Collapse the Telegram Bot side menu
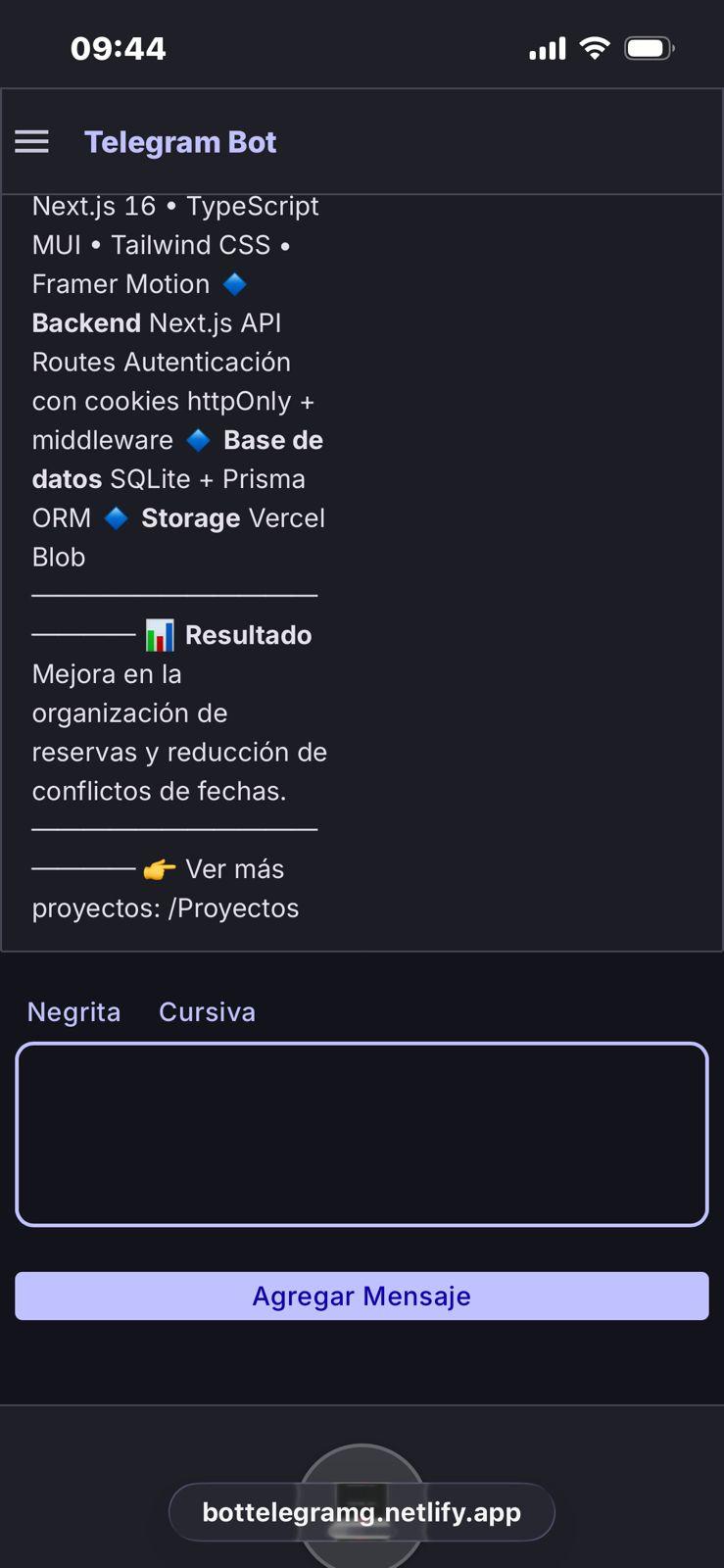The image size is (724, 1568). pyautogui.click(x=31, y=141)
